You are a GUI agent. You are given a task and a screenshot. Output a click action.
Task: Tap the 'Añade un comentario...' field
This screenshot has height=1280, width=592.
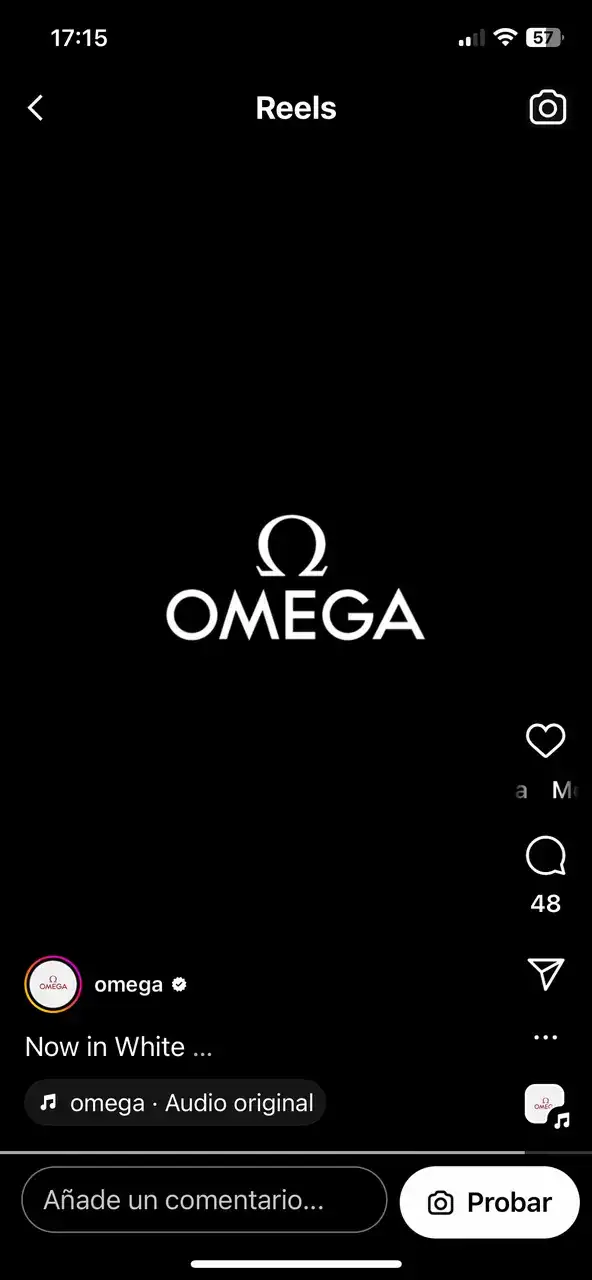204,1200
